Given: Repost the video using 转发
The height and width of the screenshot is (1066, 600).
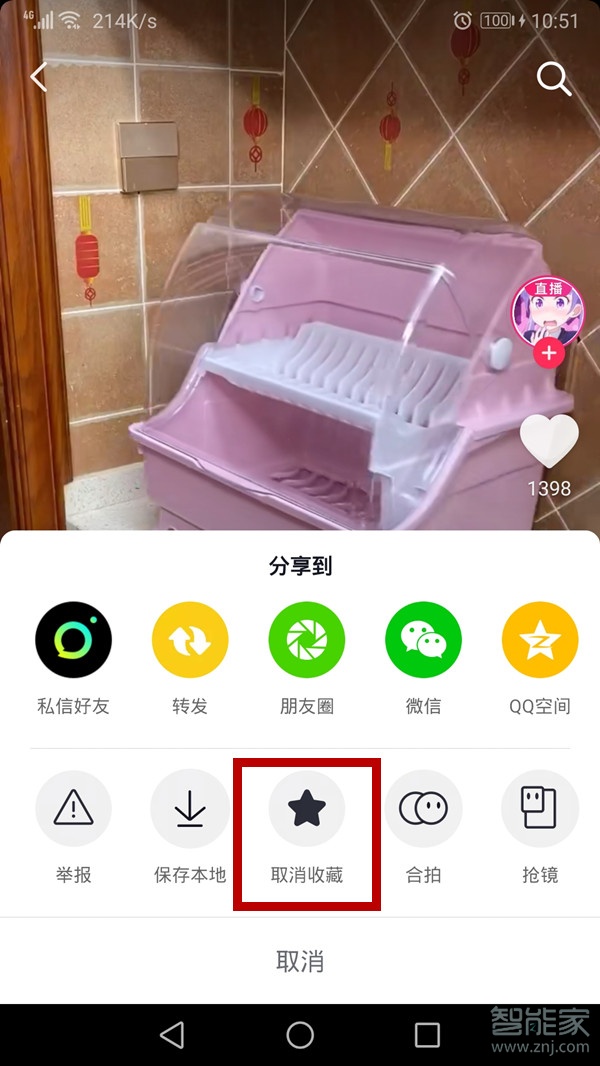Looking at the screenshot, I should [190, 641].
